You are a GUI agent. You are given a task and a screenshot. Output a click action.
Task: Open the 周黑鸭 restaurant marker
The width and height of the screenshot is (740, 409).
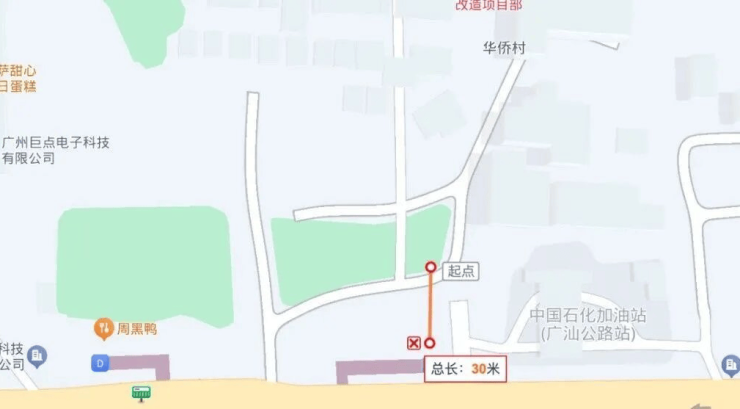point(102,327)
